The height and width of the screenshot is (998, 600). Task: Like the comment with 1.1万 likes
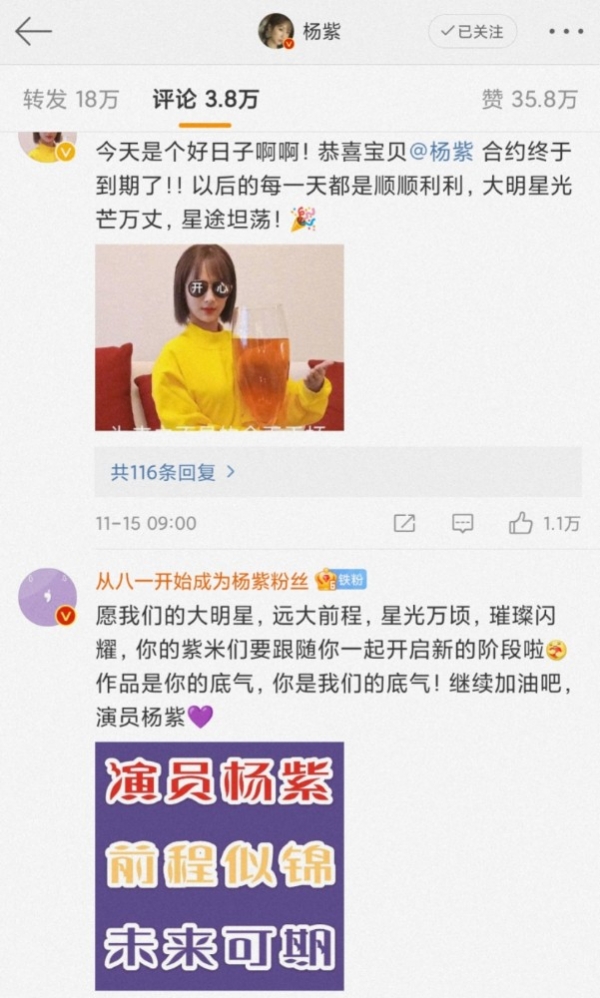tap(521, 523)
